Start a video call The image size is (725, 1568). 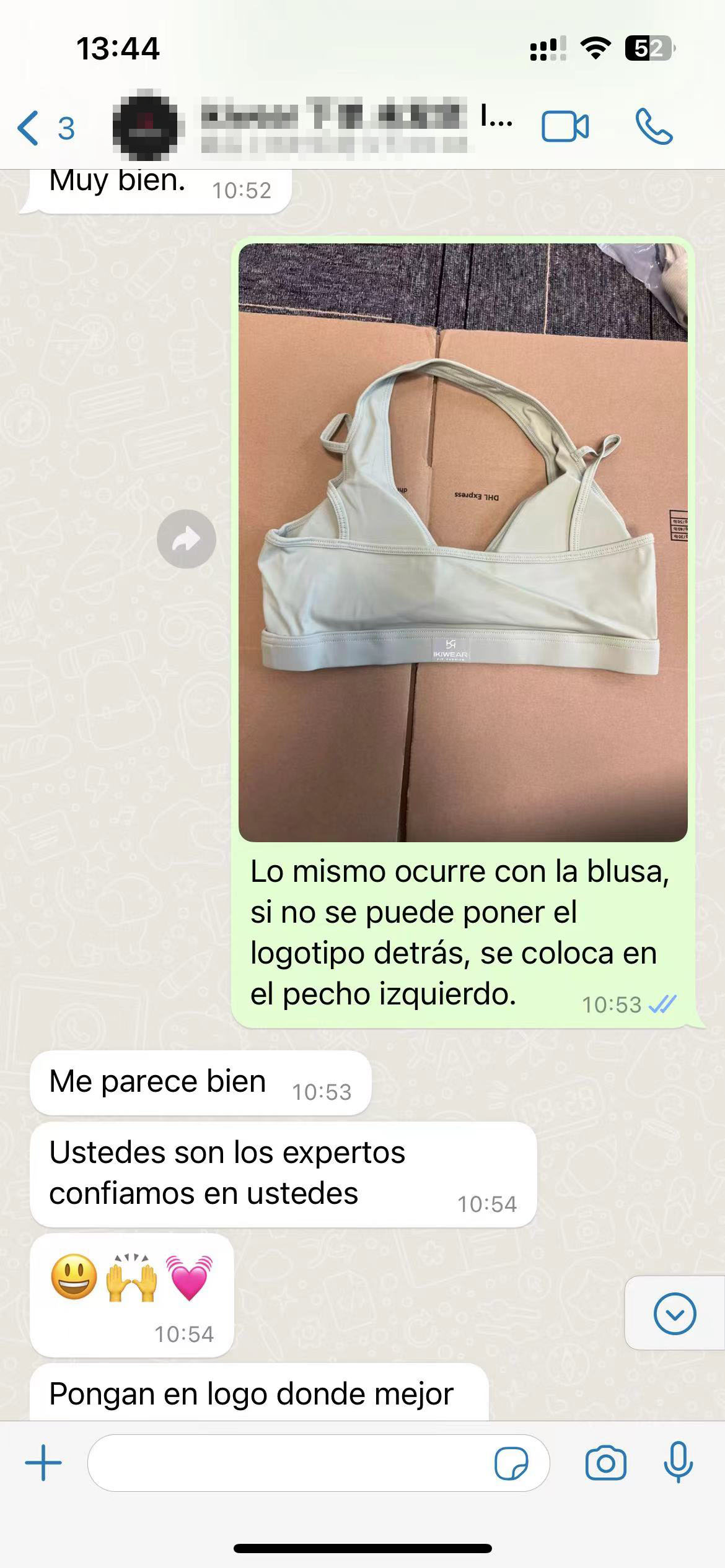pos(565,127)
